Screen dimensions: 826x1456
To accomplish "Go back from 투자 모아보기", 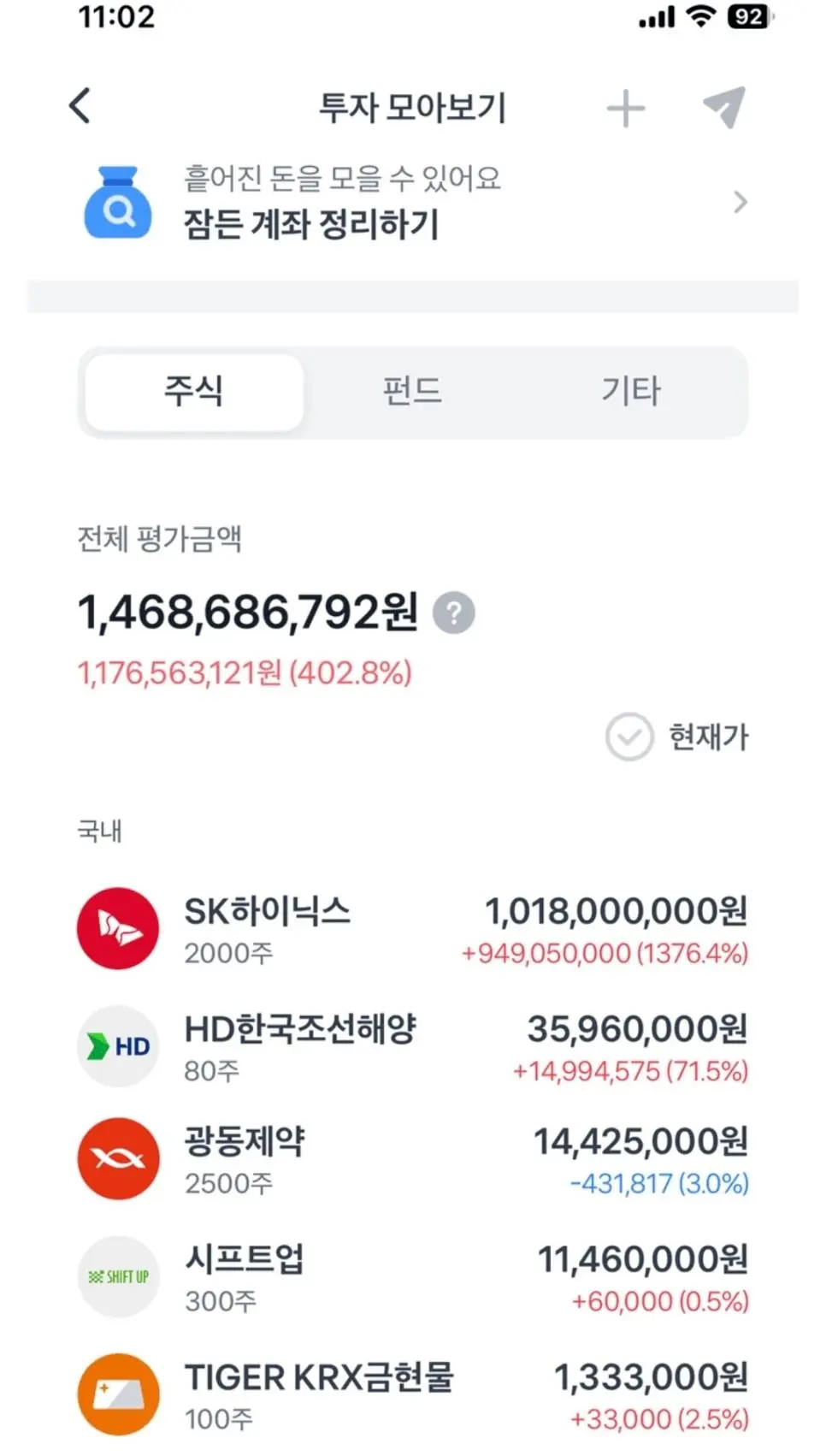I will coord(80,107).
